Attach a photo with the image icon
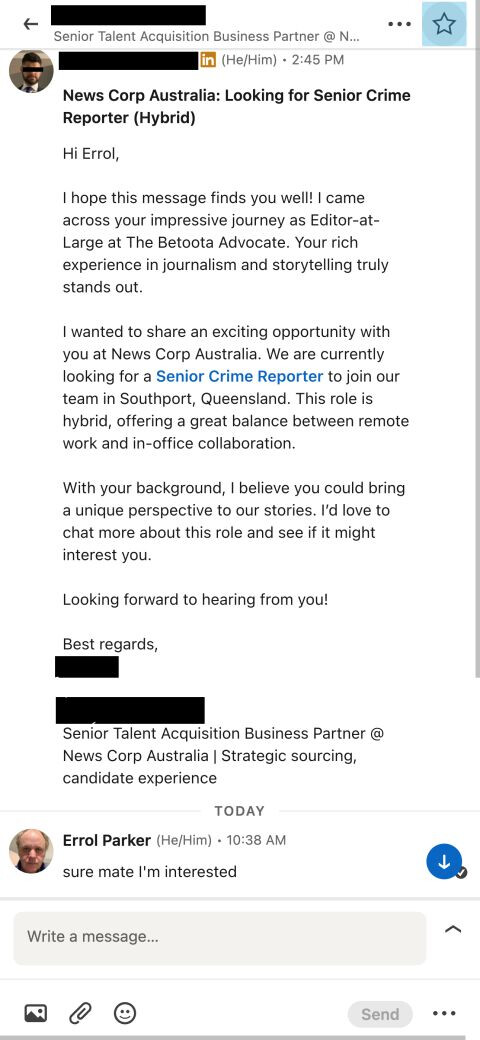480x1040 pixels. (x=35, y=1013)
